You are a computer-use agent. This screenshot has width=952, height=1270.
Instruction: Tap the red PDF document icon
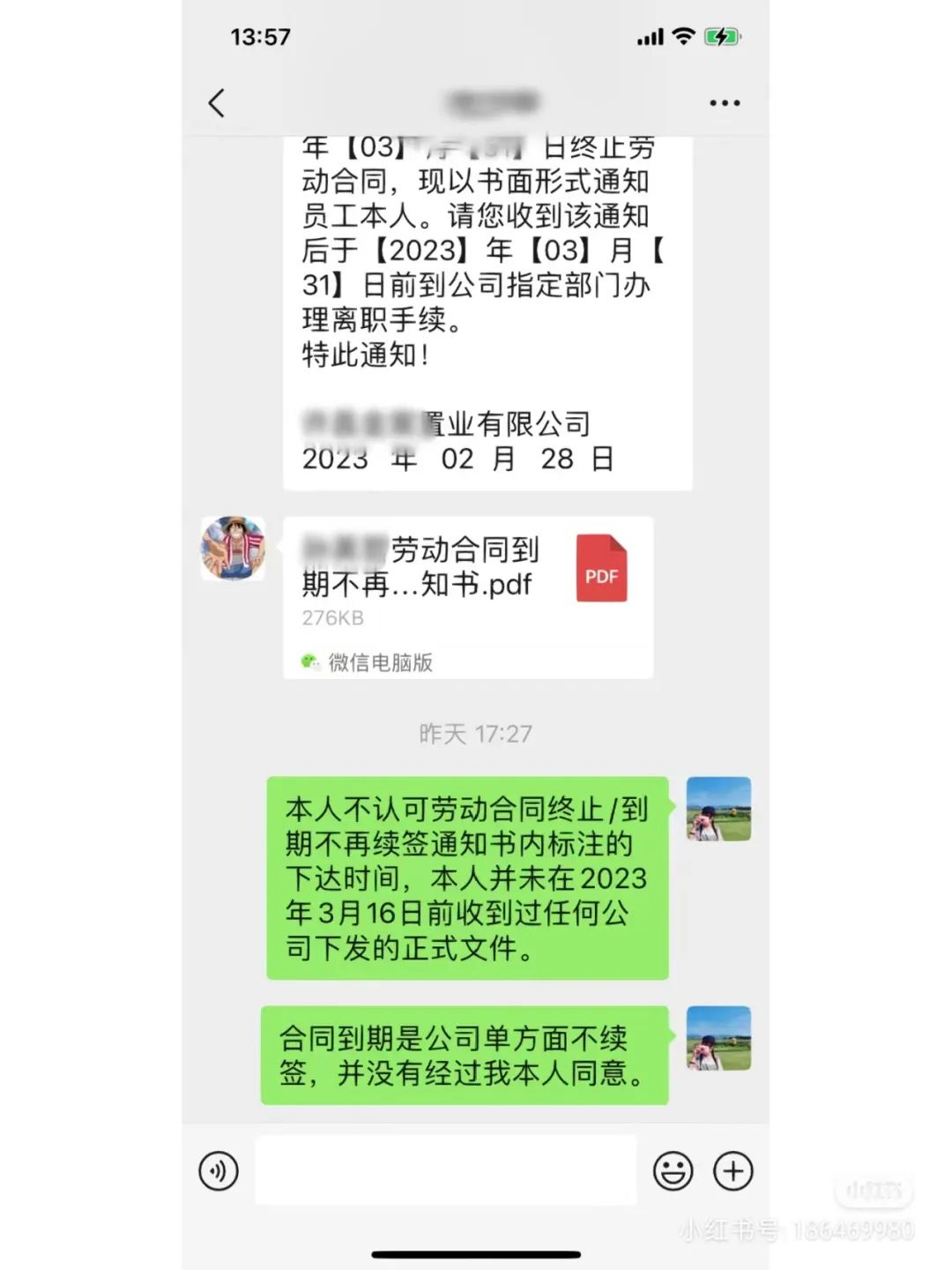600,569
